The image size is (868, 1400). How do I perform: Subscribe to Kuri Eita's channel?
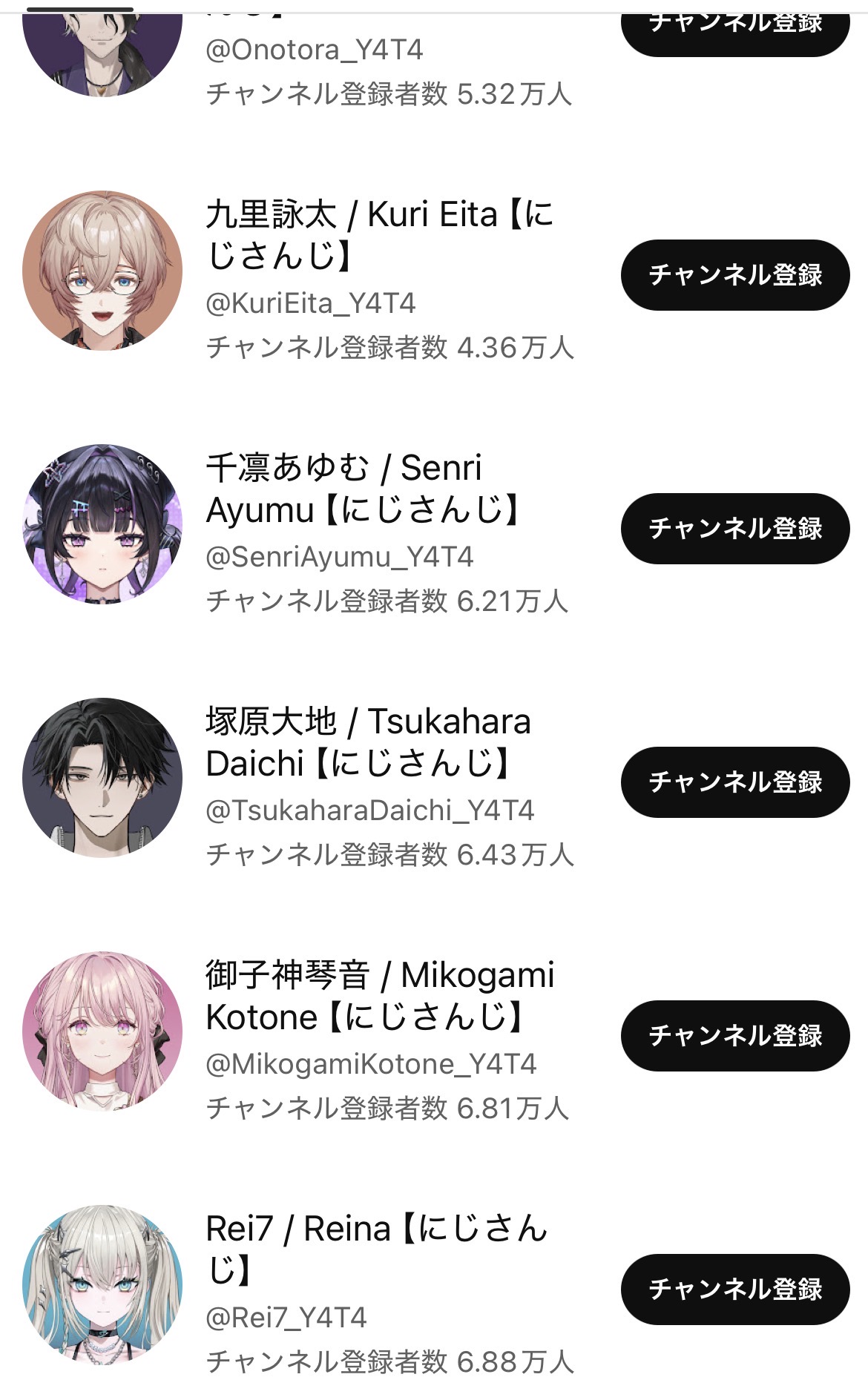pyautogui.click(x=734, y=275)
